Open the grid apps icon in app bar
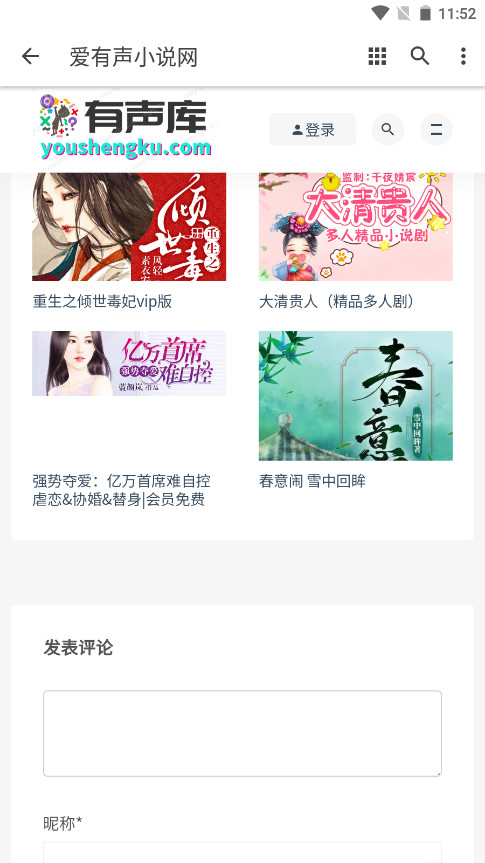This screenshot has height=863, width=485. (x=377, y=56)
